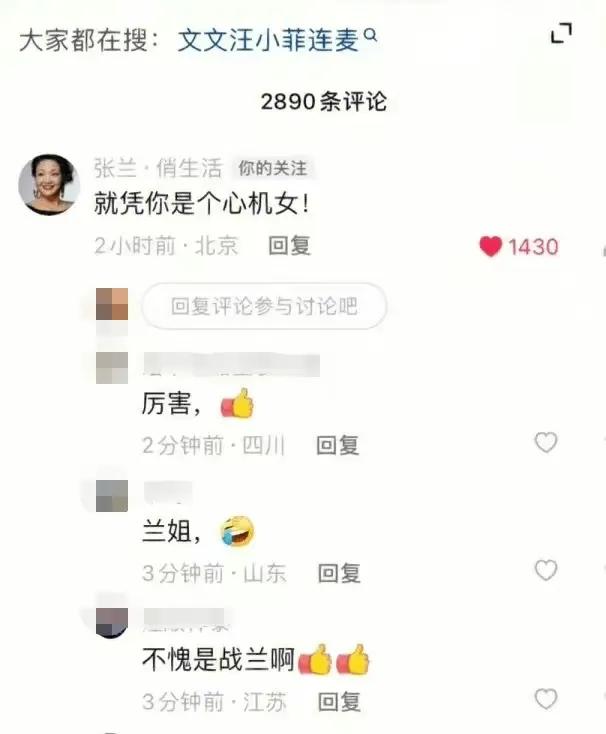This screenshot has height=734, width=606.
Task: Reply to the comment 就凭你是个心机女
Action: 289,246
